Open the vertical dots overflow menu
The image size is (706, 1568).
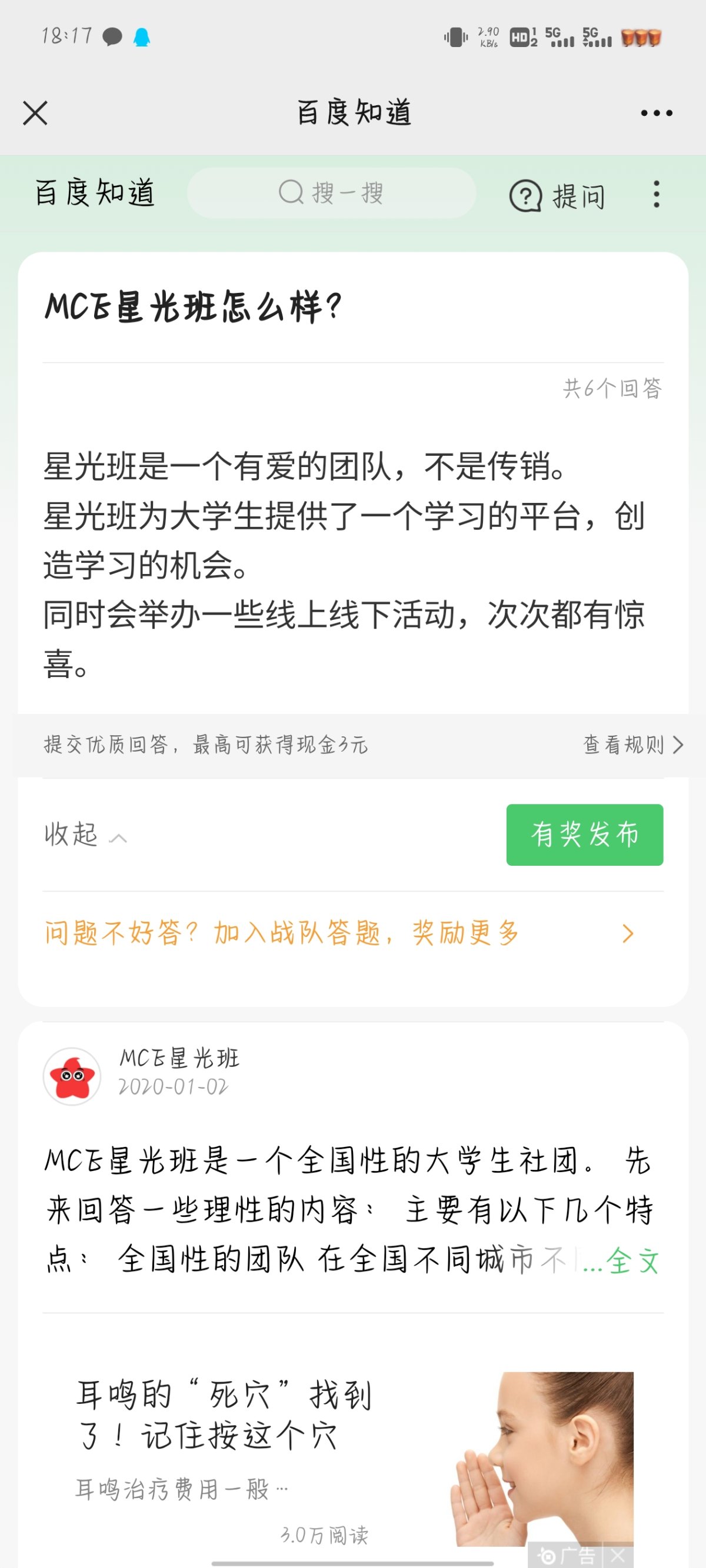click(x=656, y=194)
